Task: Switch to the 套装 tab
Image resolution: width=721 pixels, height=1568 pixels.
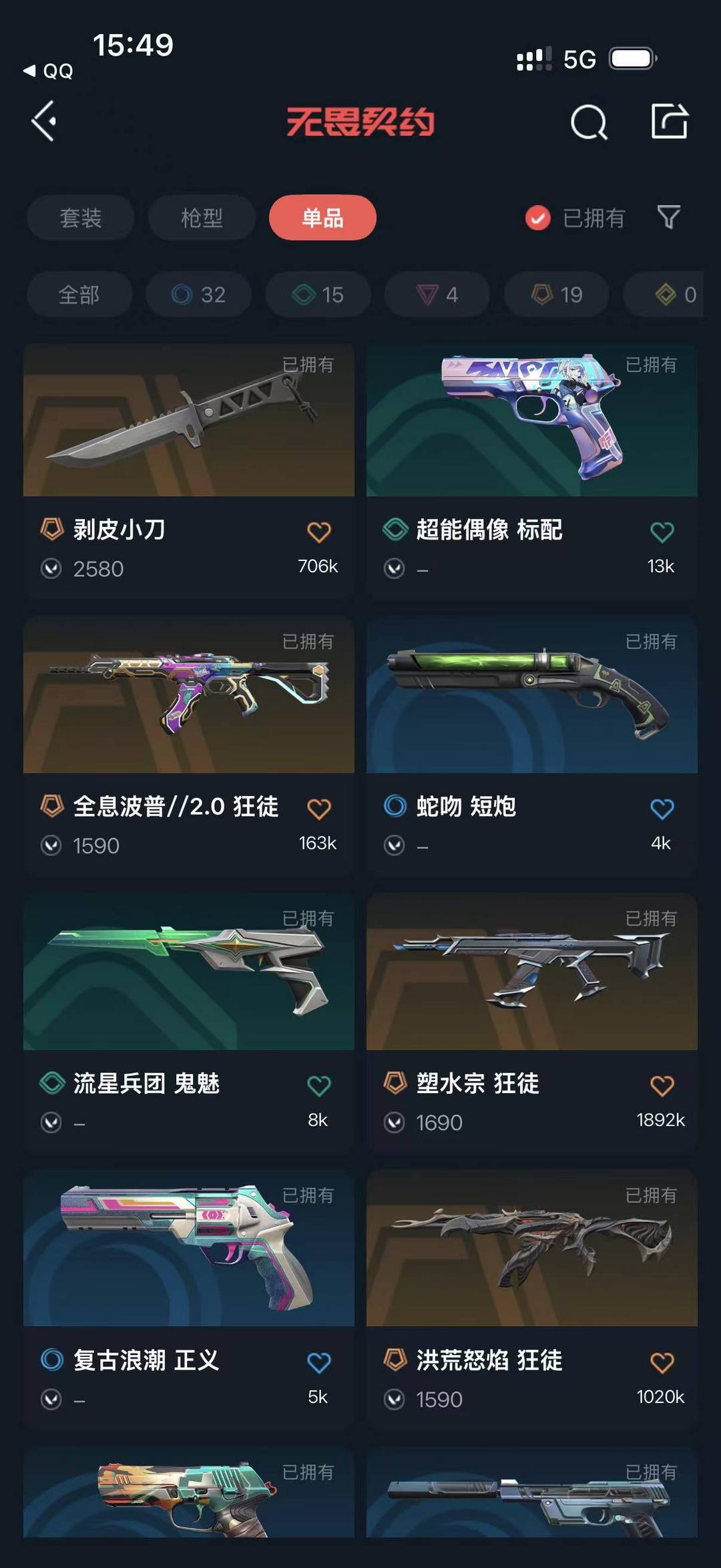Action: tap(81, 218)
